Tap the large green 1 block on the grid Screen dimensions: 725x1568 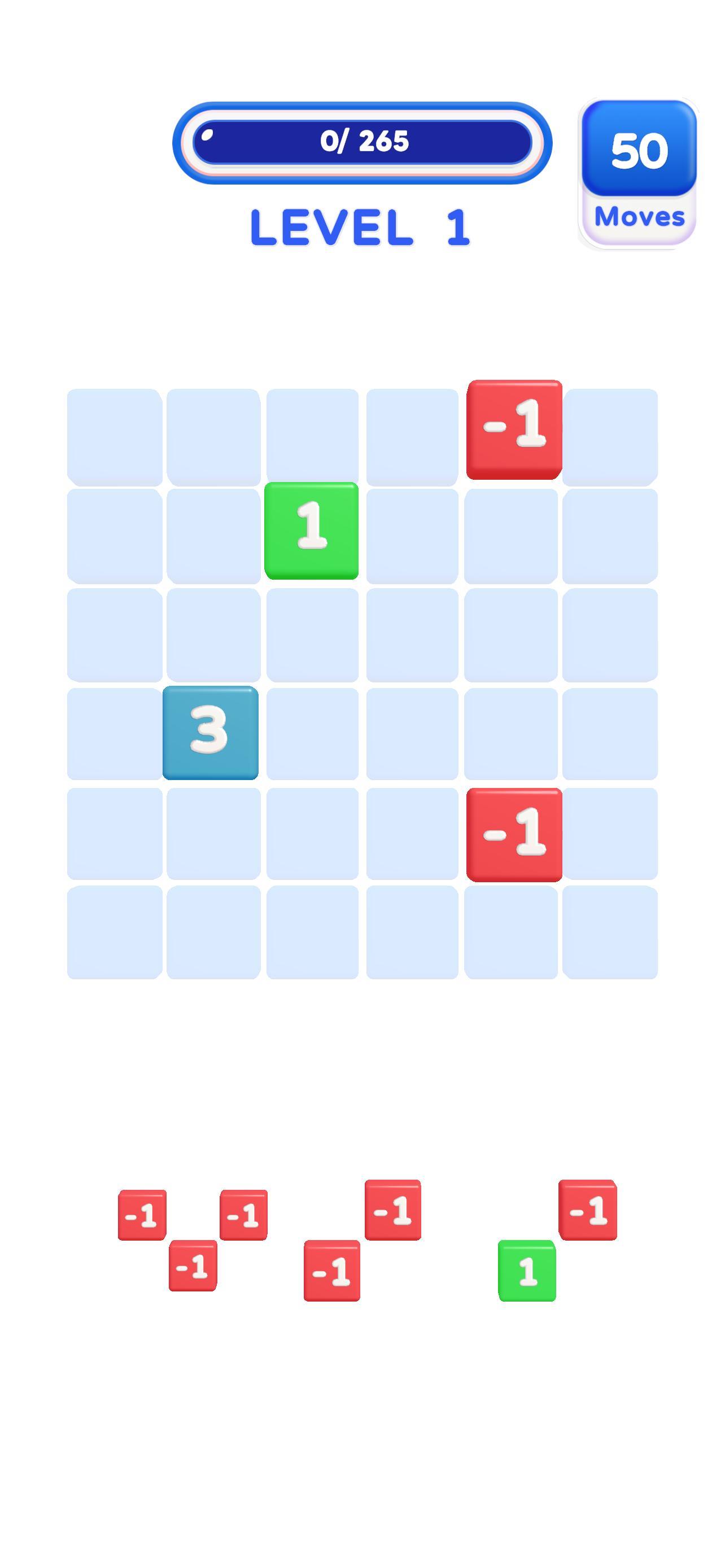312,529
